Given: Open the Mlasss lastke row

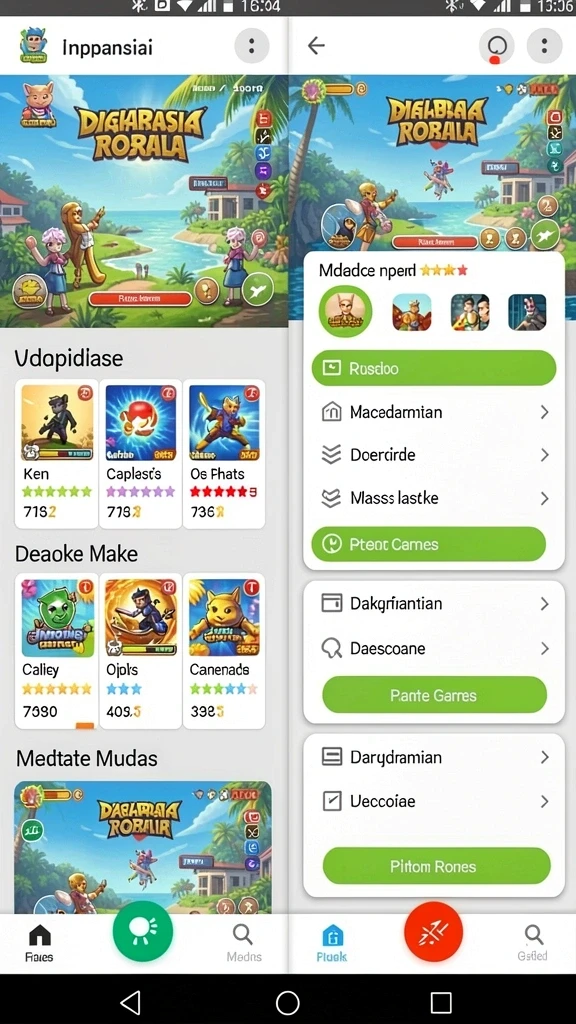Looking at the screenshot, I should click(x=434, y=498).
